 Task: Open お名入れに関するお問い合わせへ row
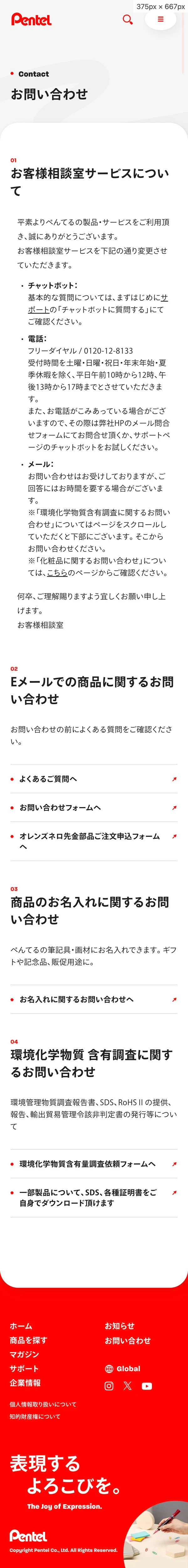94,999
